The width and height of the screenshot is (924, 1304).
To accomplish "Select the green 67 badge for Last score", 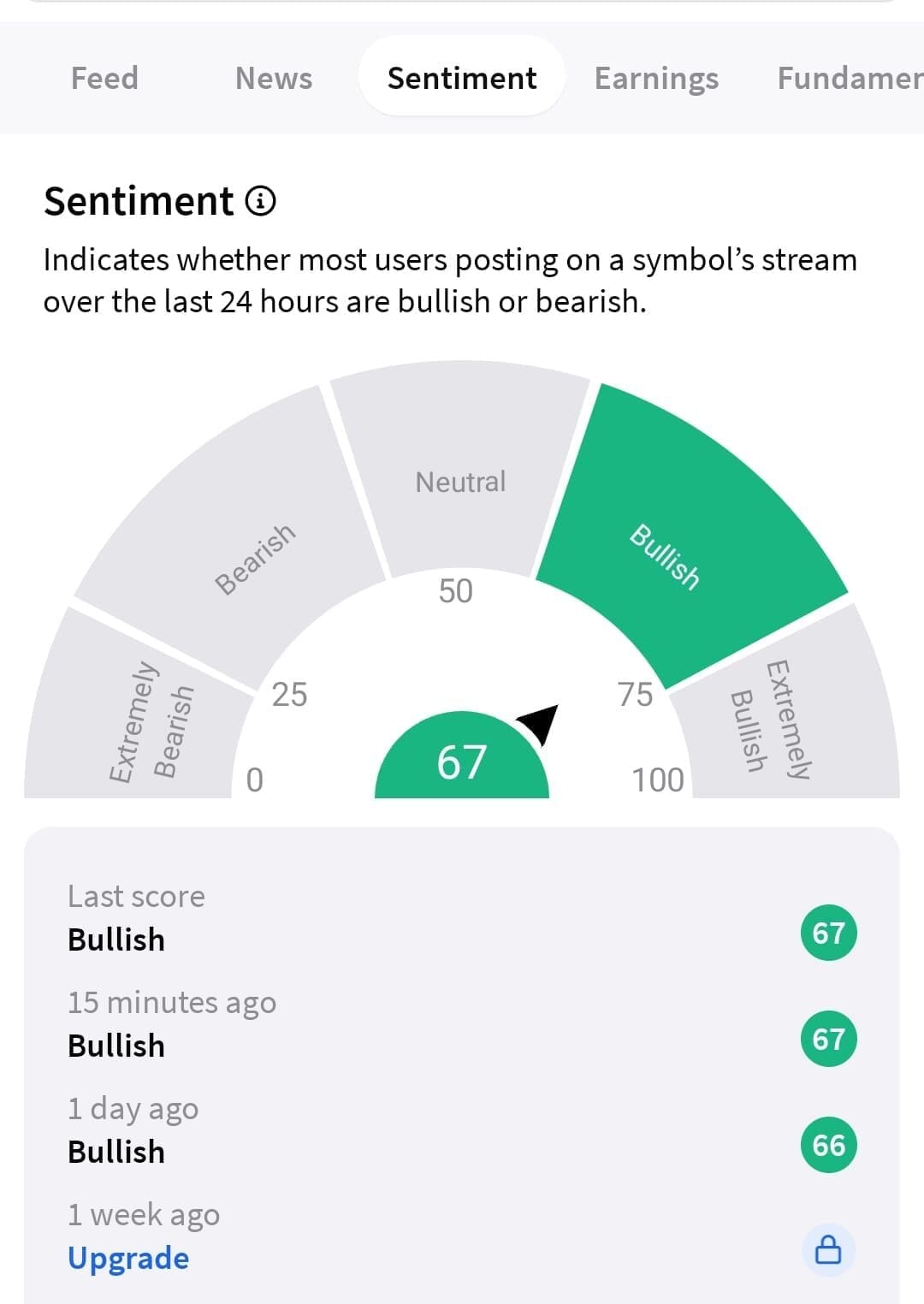I will pyautogui.click(x=826, y=933).
